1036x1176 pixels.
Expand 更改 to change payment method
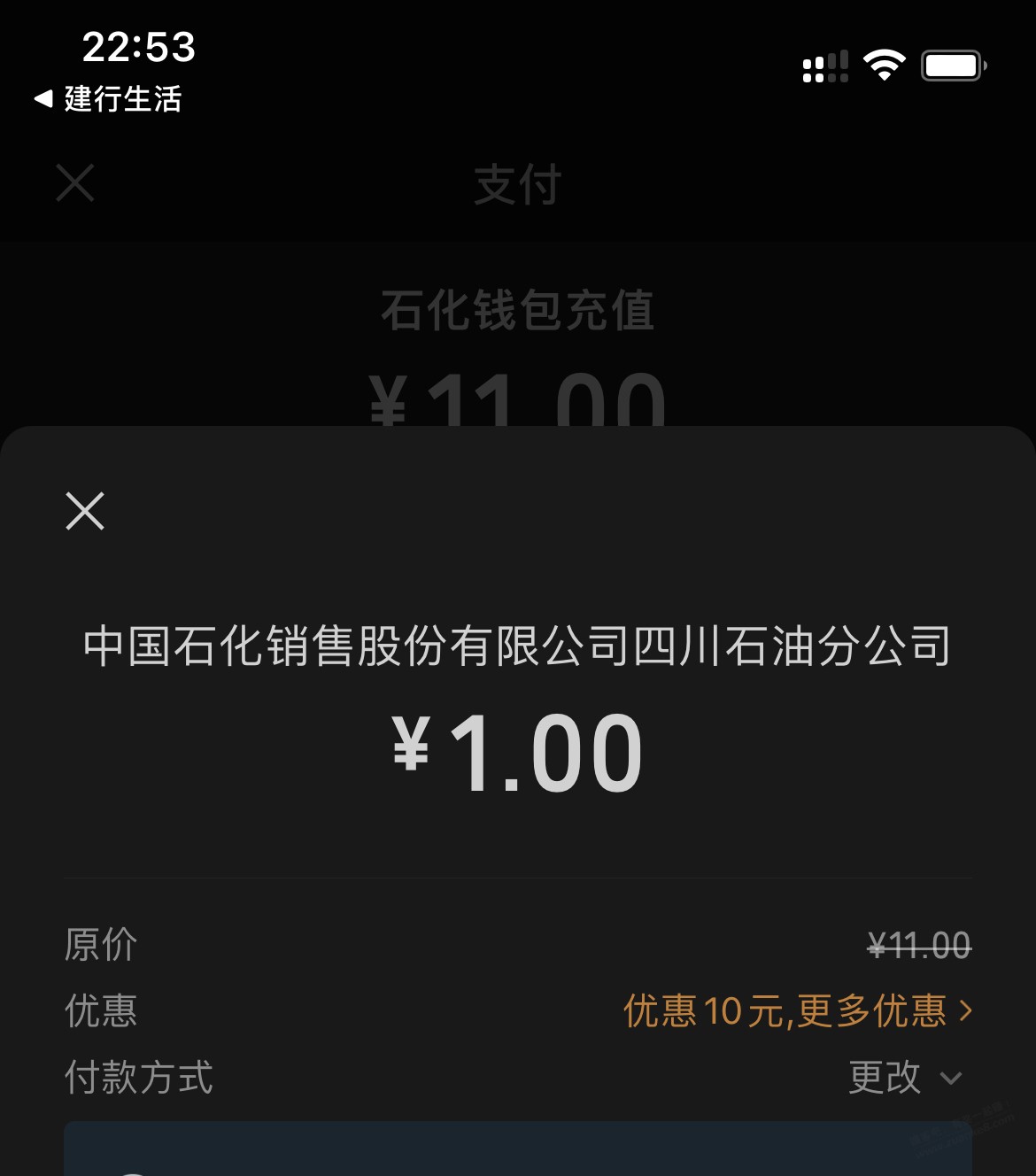(904, 1078)
